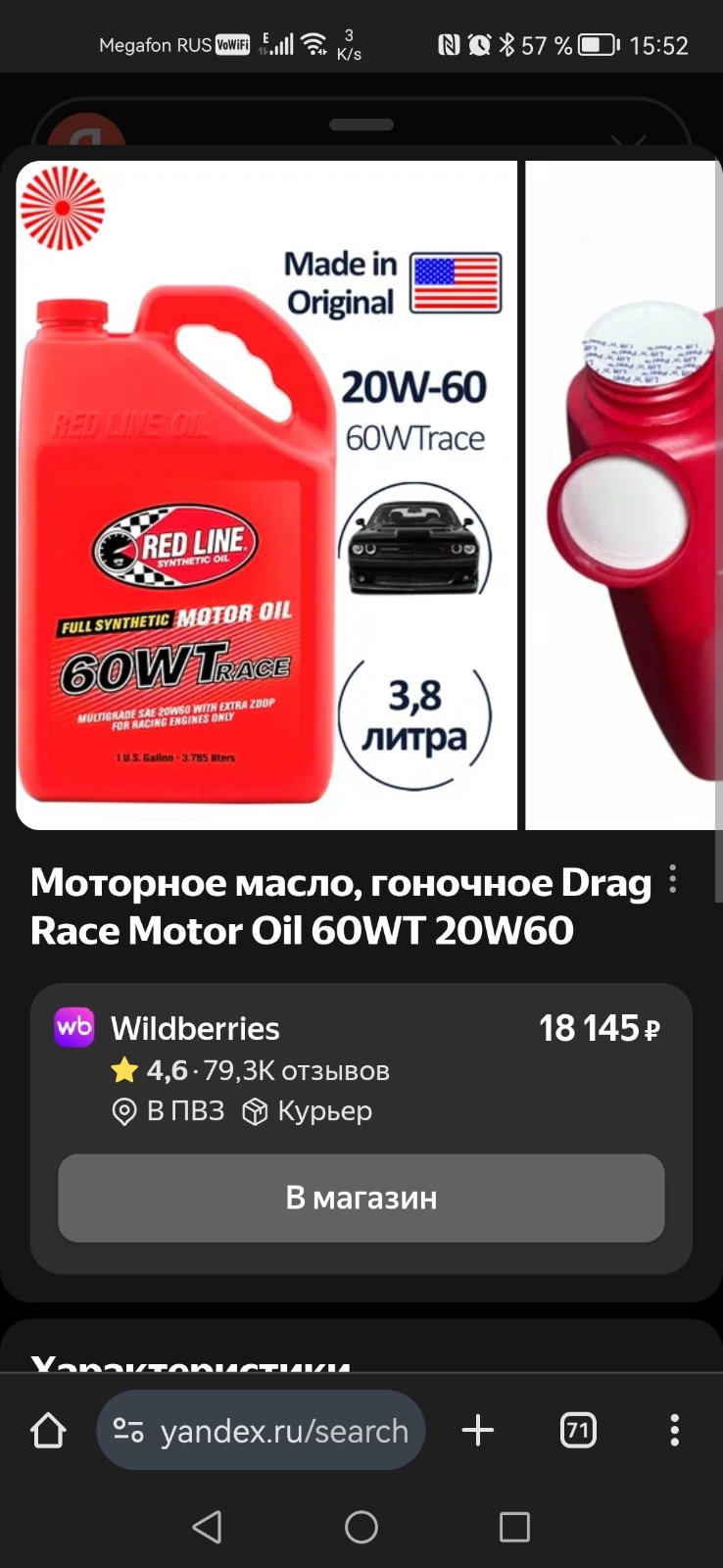This screenshot has width=723, height=1568.
Task: Open the Red Line oil product image
Action: tap(266, 495)
